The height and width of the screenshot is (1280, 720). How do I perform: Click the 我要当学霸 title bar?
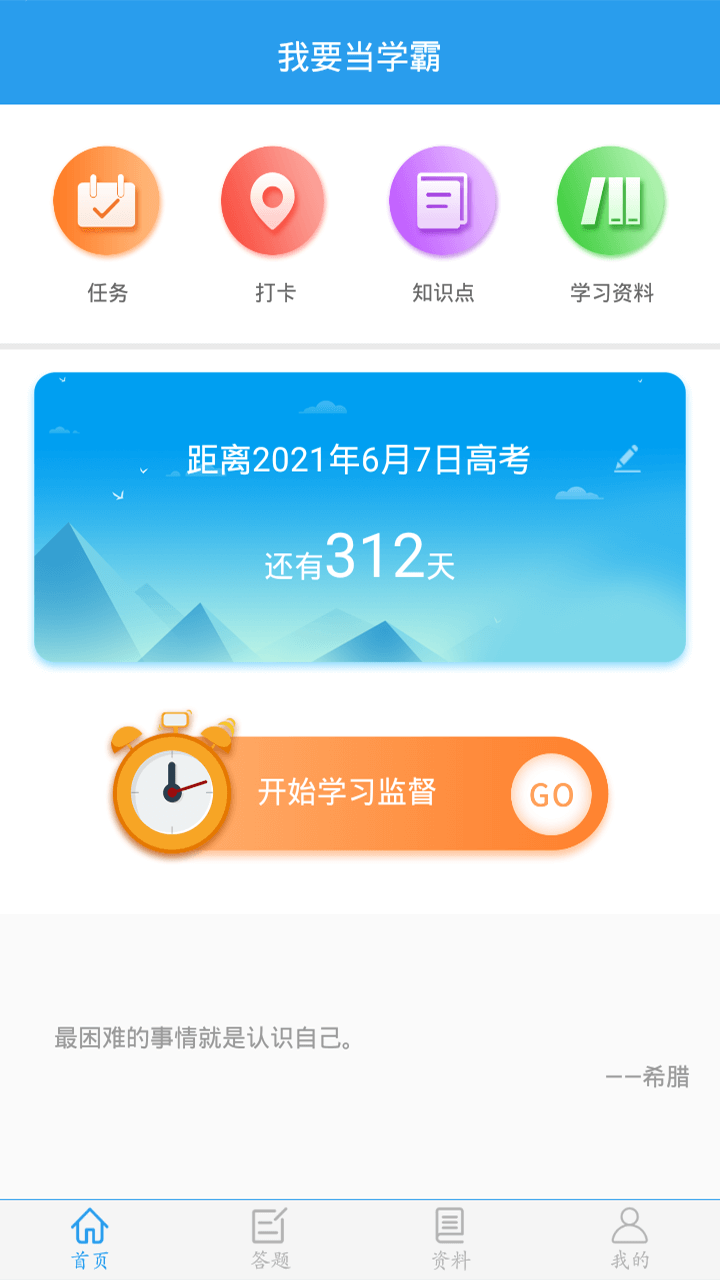pyautogui.click(x=360, y=55)
